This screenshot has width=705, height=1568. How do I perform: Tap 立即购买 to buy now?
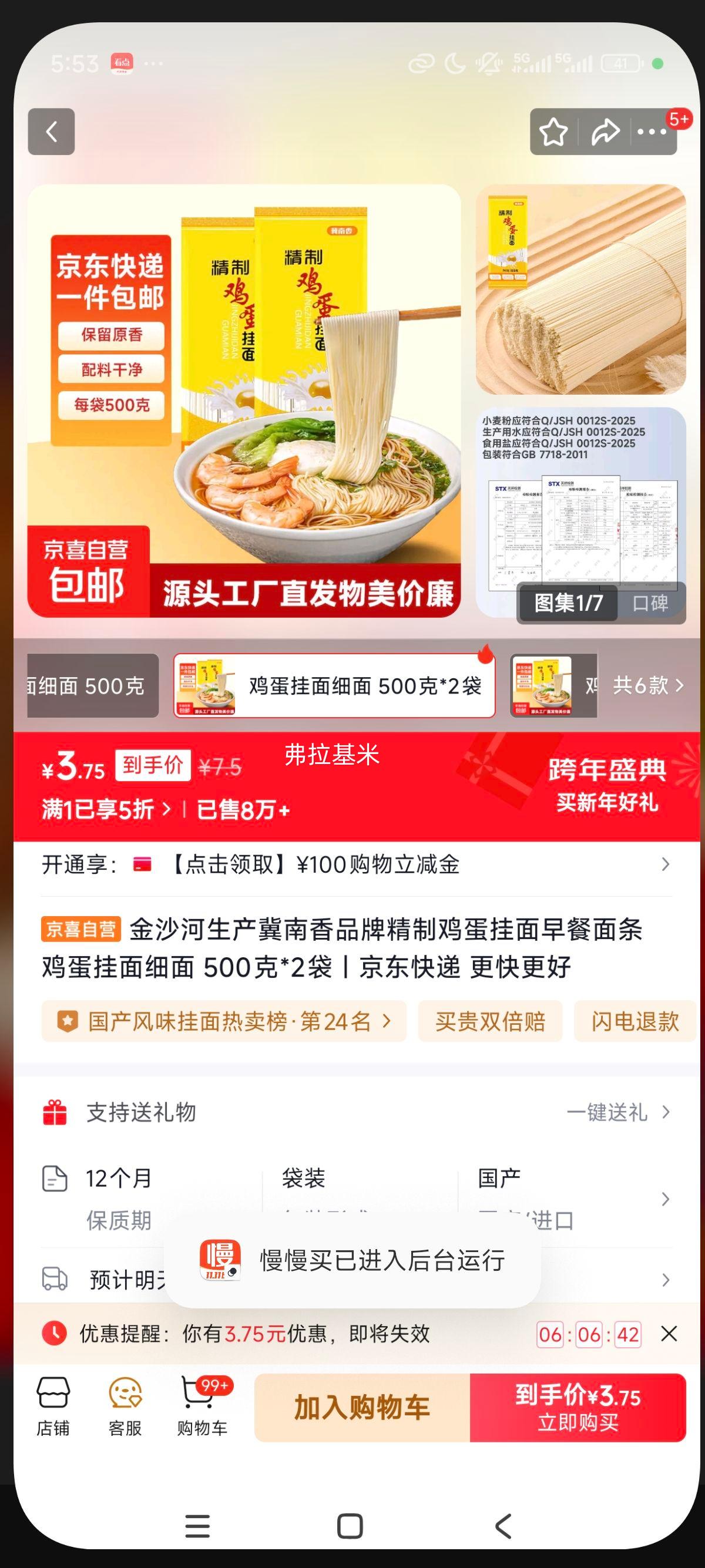tap(577, 1407)
